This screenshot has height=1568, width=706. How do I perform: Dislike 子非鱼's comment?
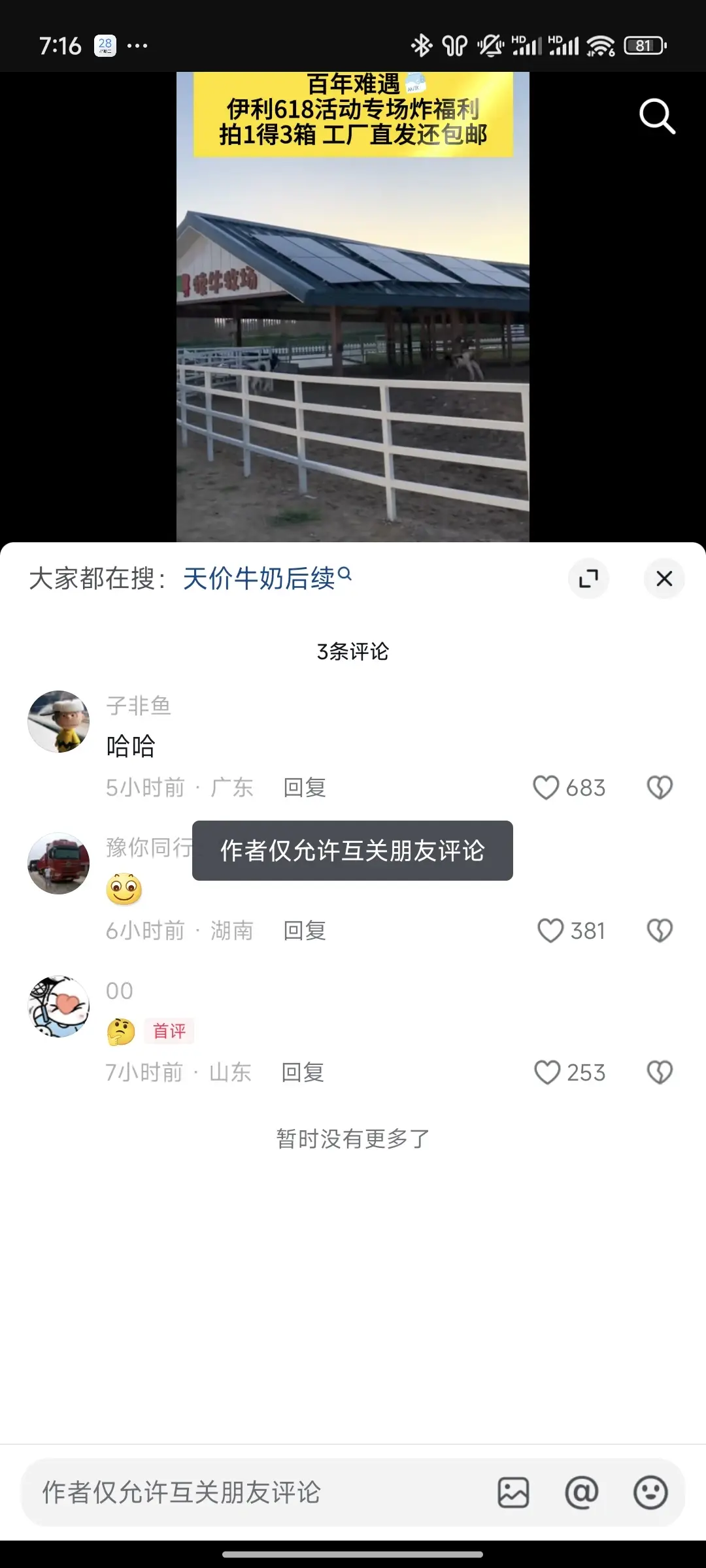tap(660, 787)
